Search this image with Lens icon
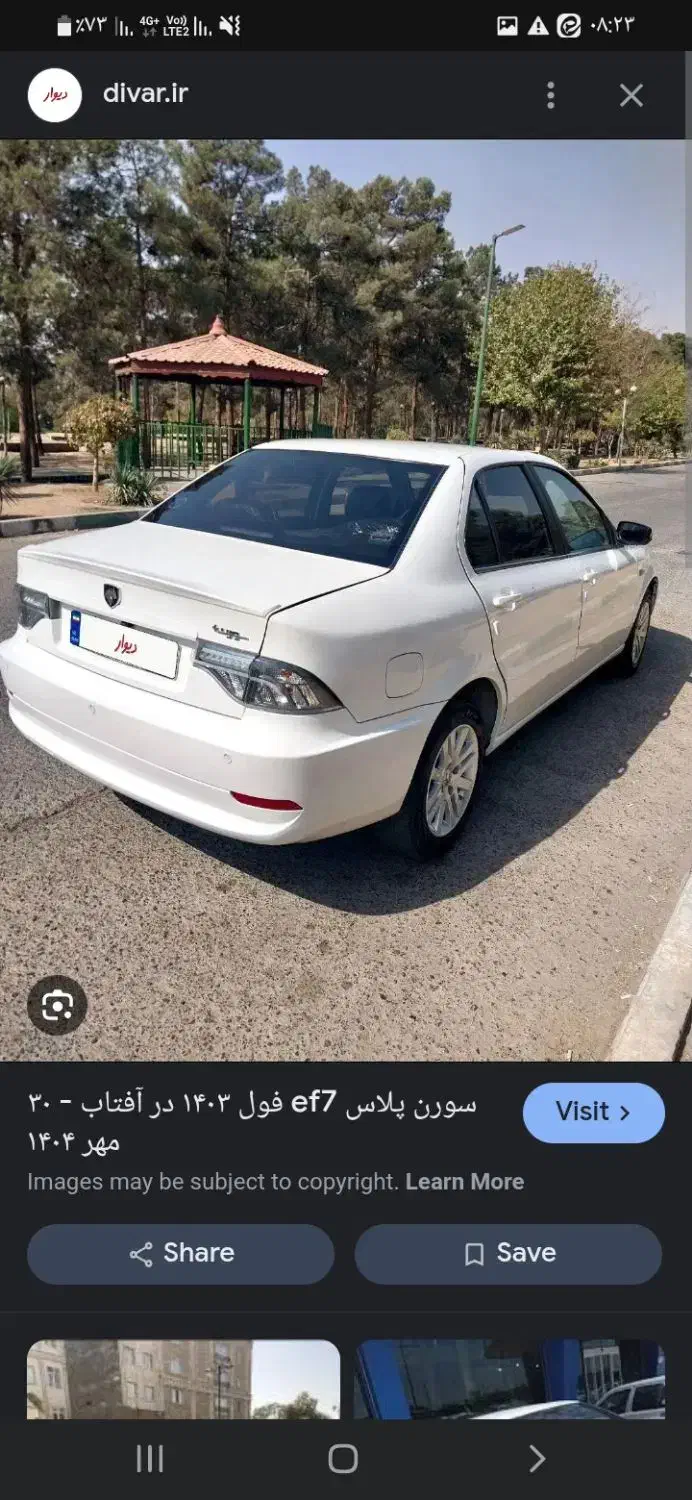 pos(57,1005)
